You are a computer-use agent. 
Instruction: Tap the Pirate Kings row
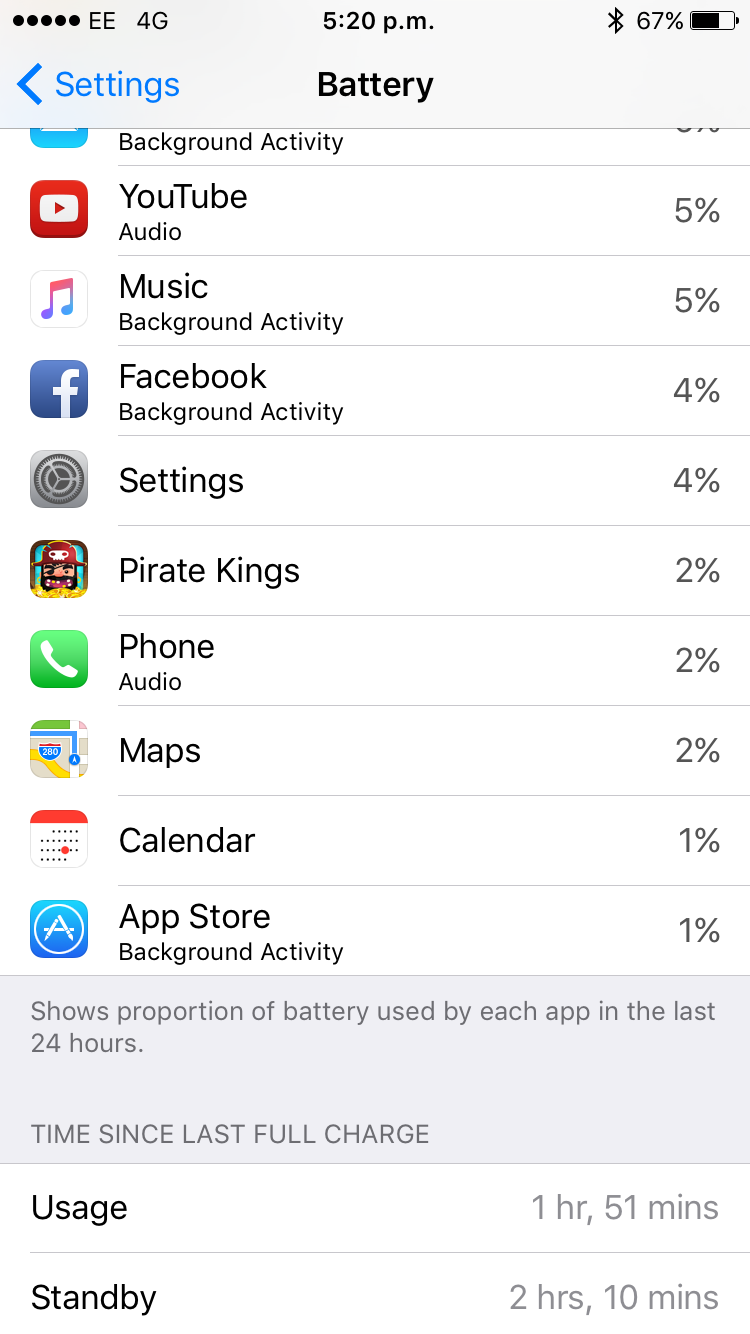click(375, 571)
